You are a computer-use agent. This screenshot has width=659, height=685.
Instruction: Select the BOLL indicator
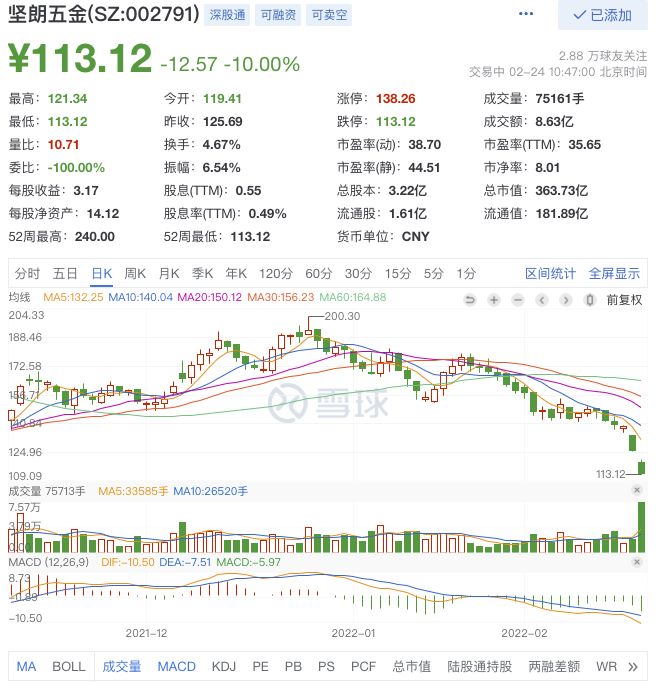pyautogui.click(x=69, y=666)
